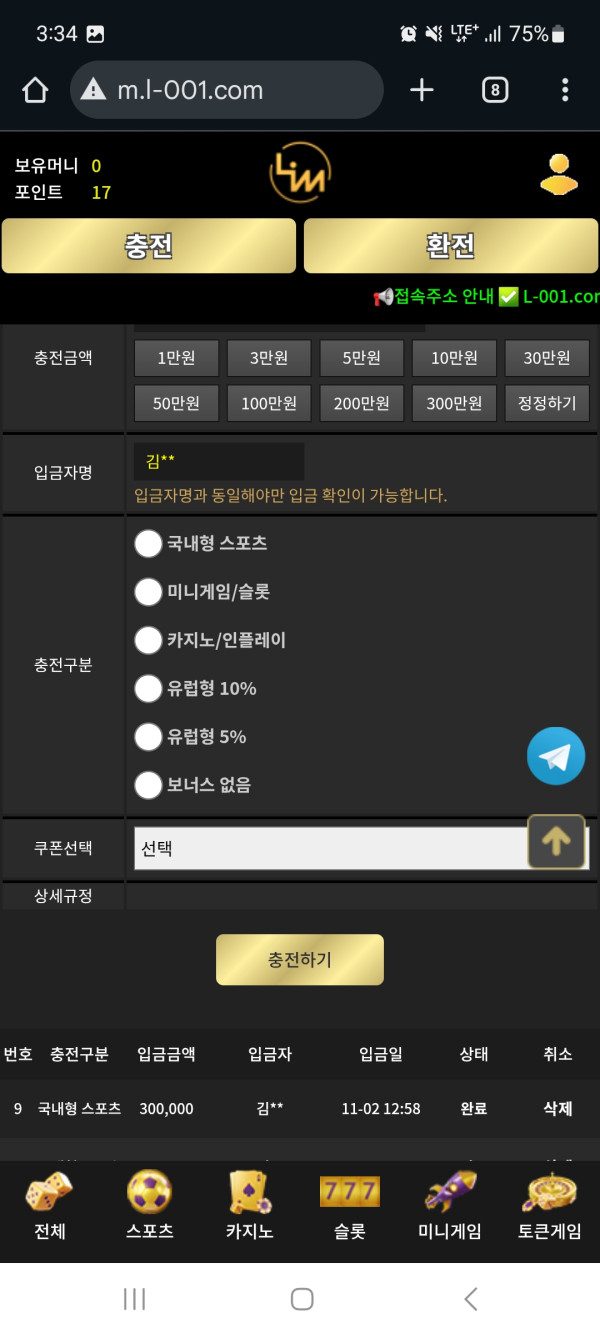Tap the scroll-to-top arrow button
This screenshot has width=600, height=1333.
[x=556, y=841]
